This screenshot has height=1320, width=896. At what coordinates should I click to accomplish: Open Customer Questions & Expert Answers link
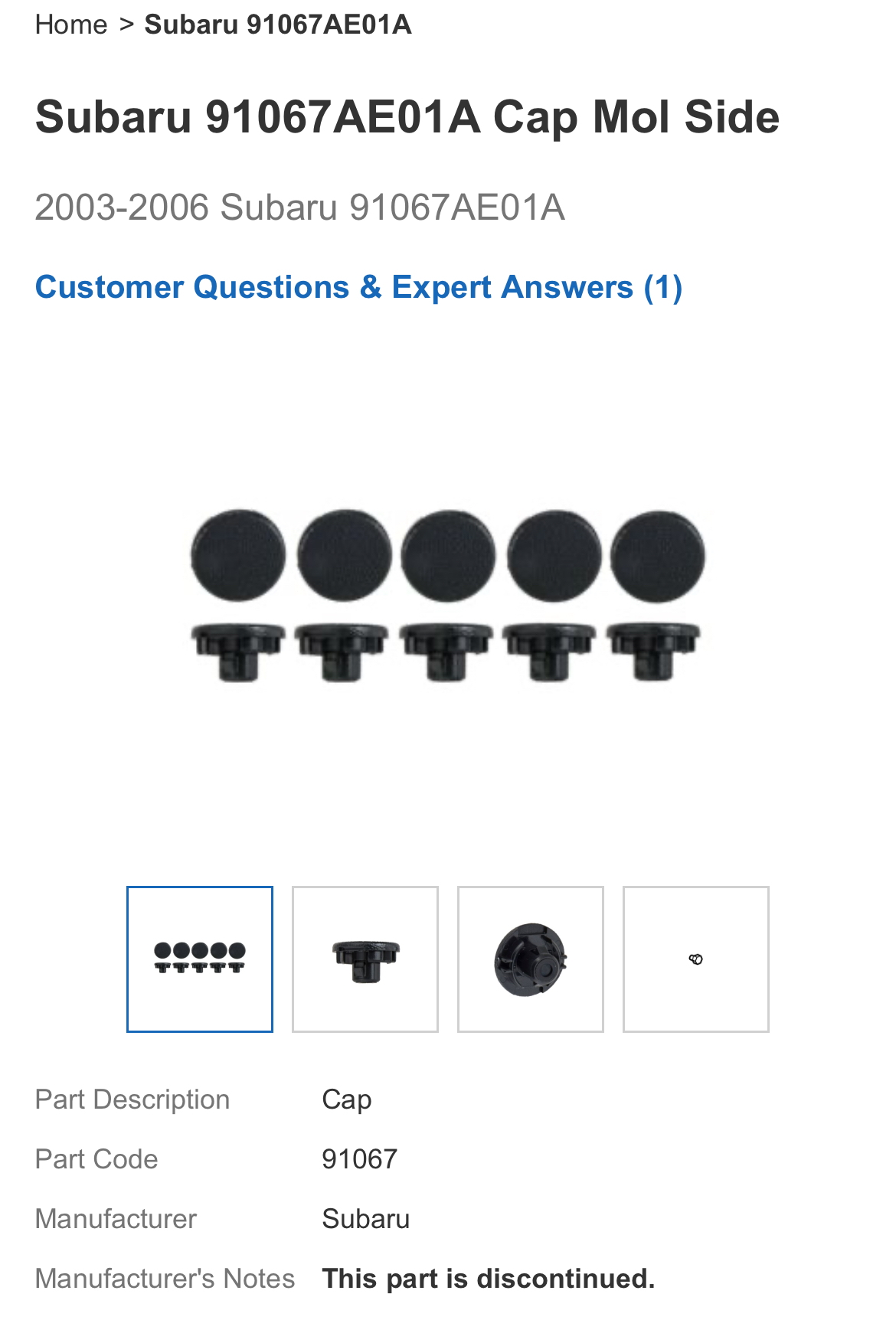coord(358,288)
